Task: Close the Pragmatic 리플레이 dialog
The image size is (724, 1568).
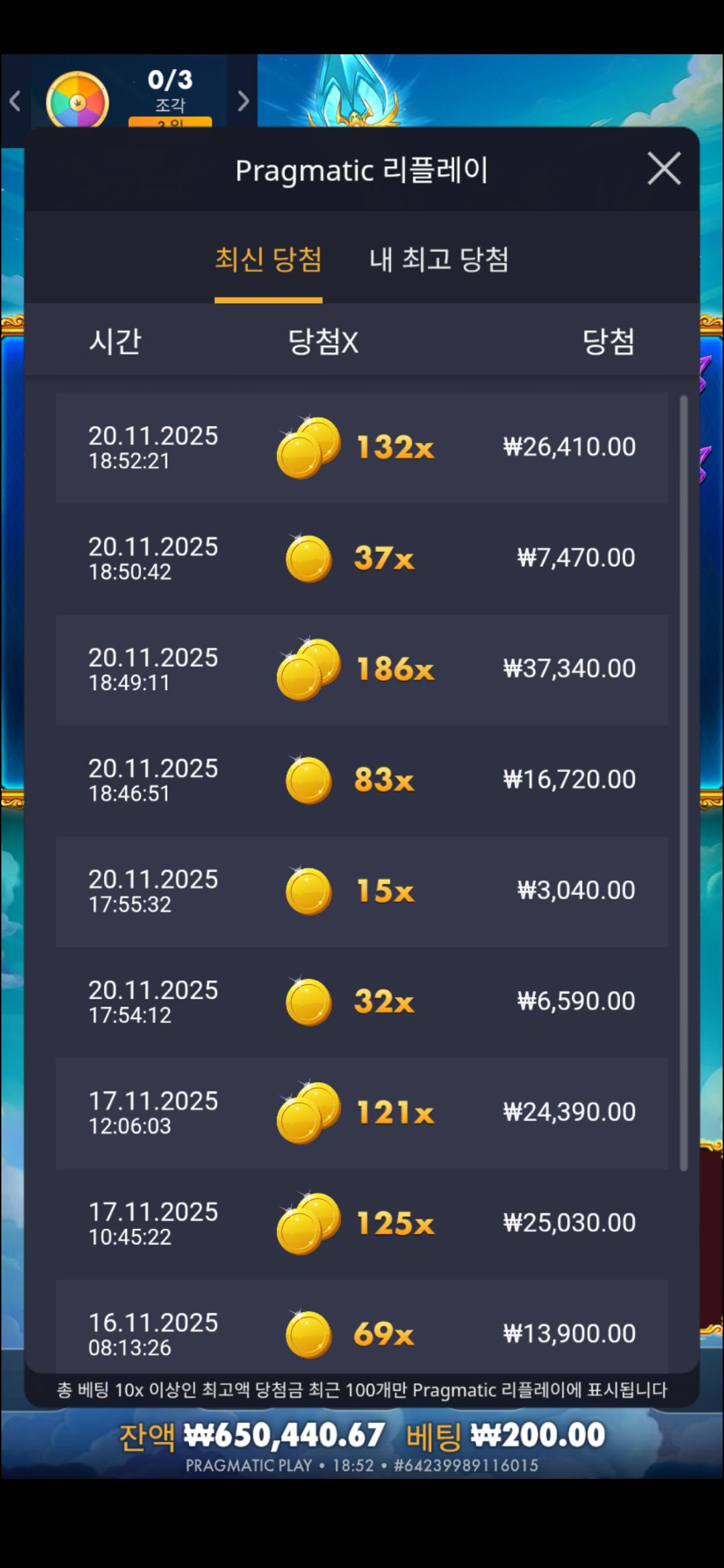Action: pyautogui.click(x=664, y=168)
